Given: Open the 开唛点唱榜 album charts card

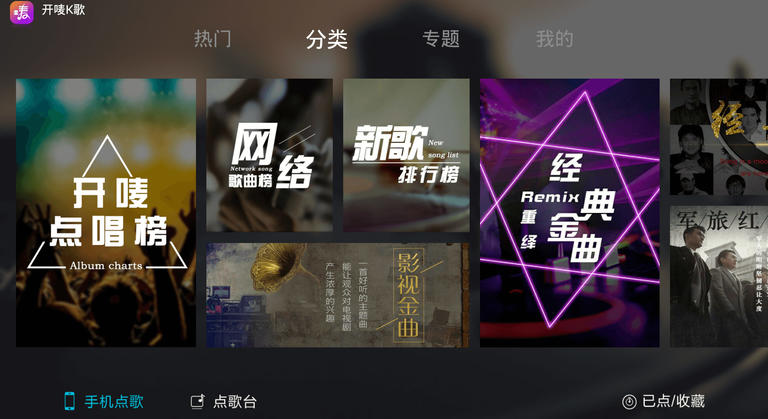Looking at the screenshot, I should click(106, 213).
